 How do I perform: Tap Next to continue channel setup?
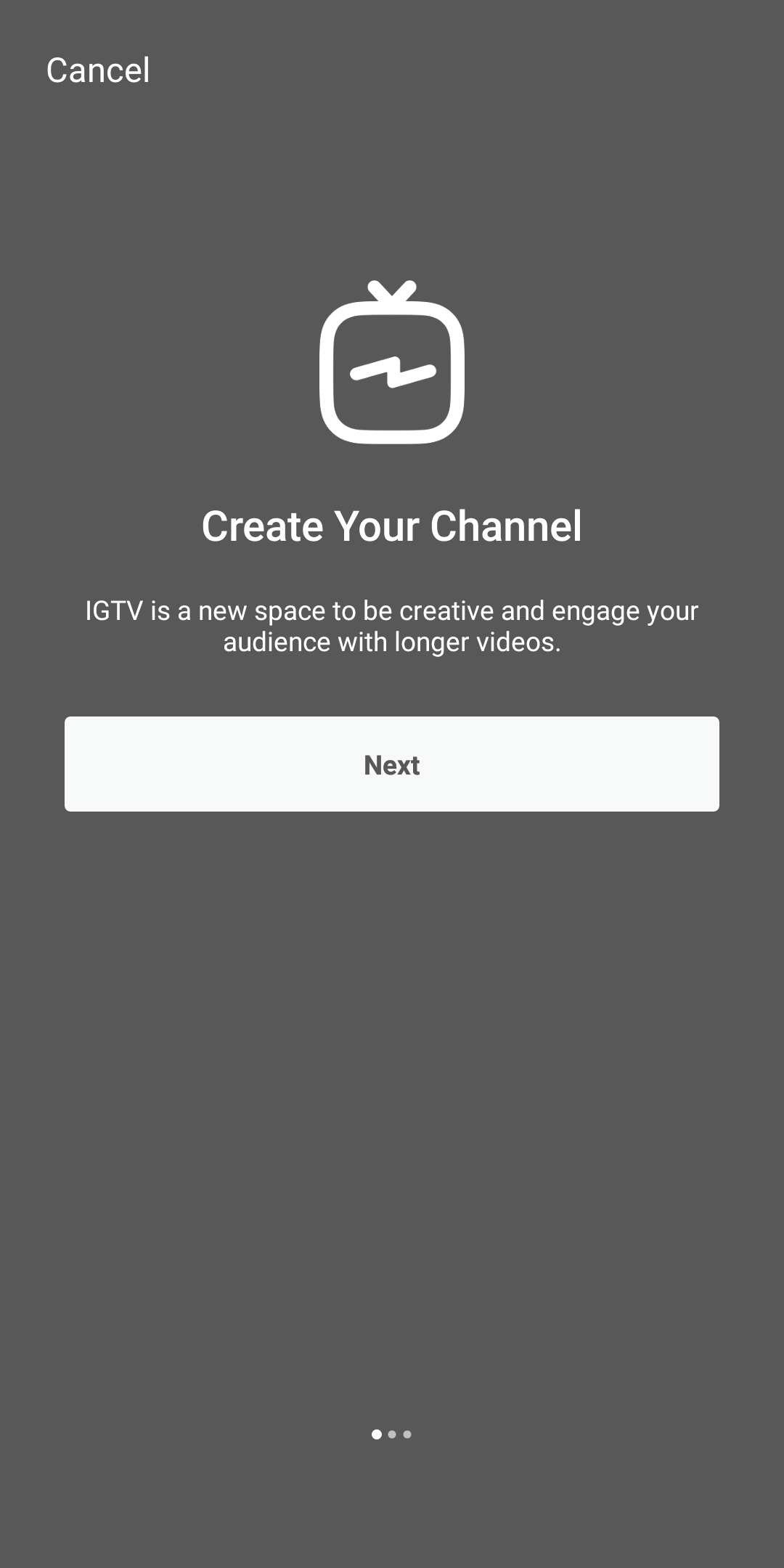coord(392,764)
